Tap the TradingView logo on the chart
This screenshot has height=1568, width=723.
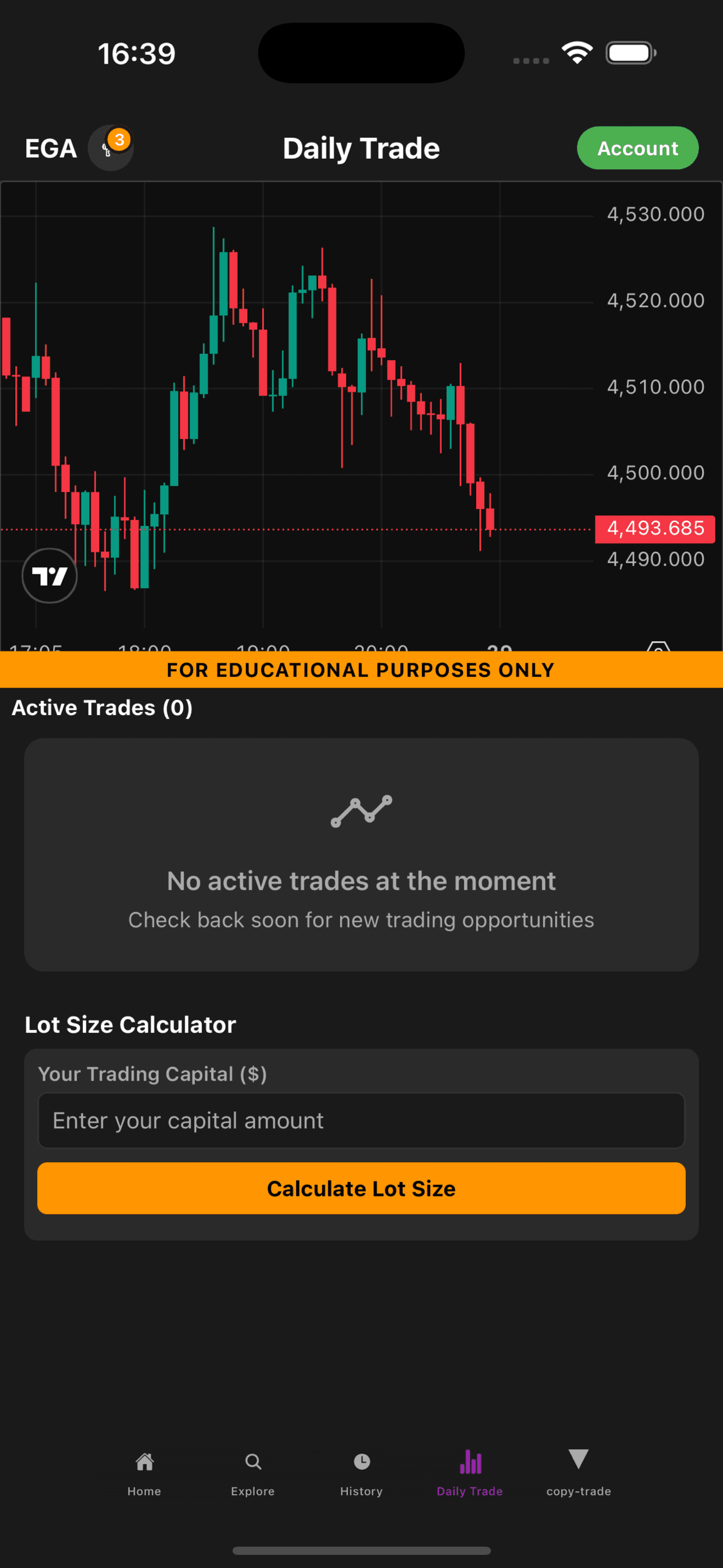pyautogui.click(x=49, y=575)
